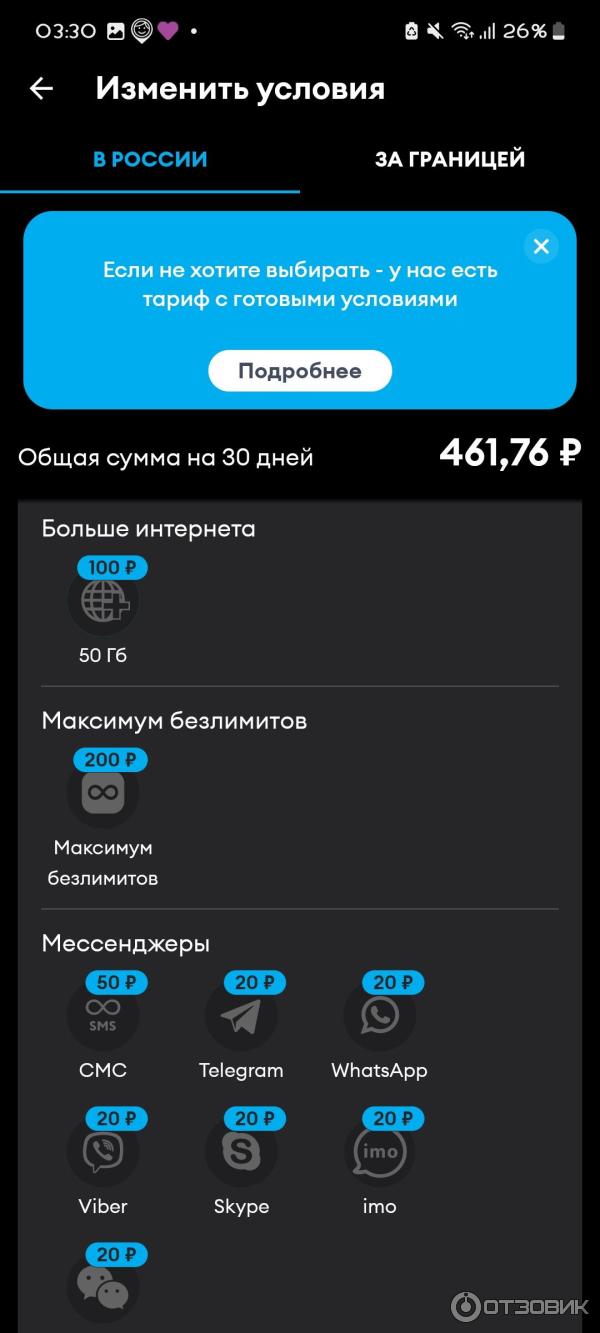The height and width of the screenshot is (1333, 600).
Task: Select the imo messenger option
Action: point(379,1152)
